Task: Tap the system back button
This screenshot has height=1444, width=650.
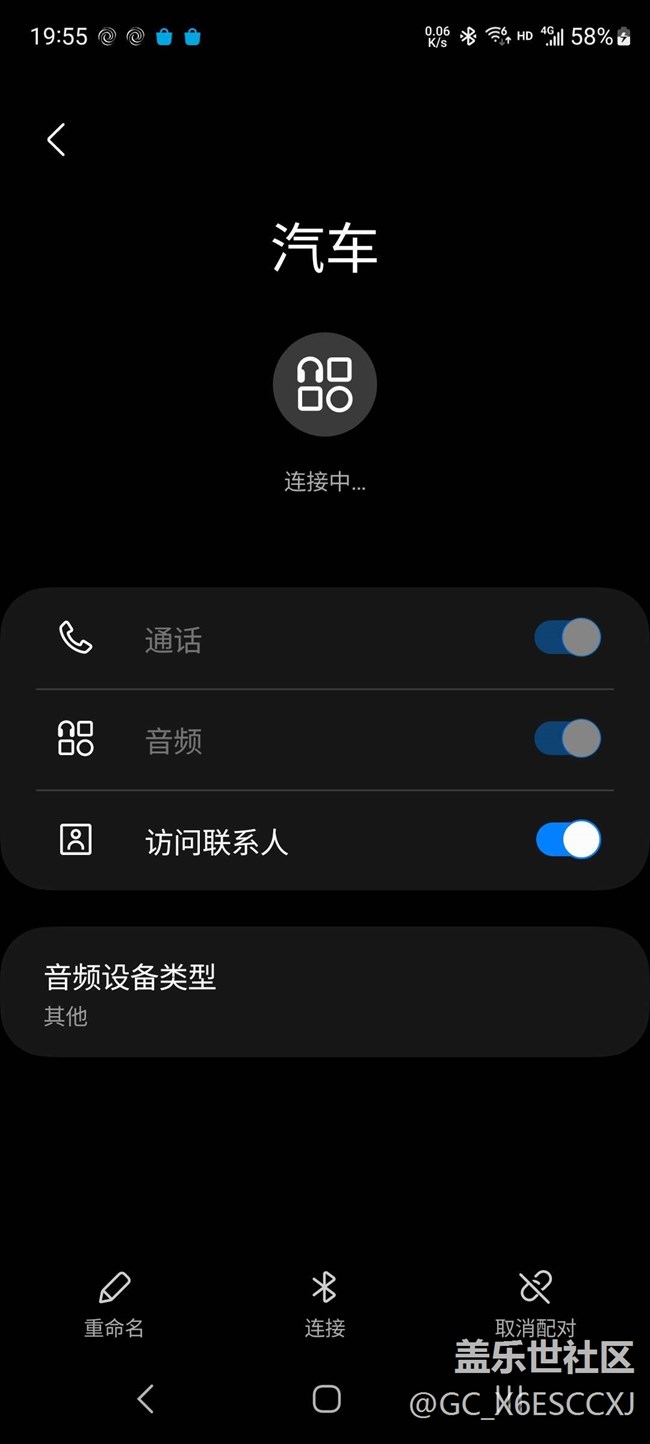Action: [x=146, y=1398]
